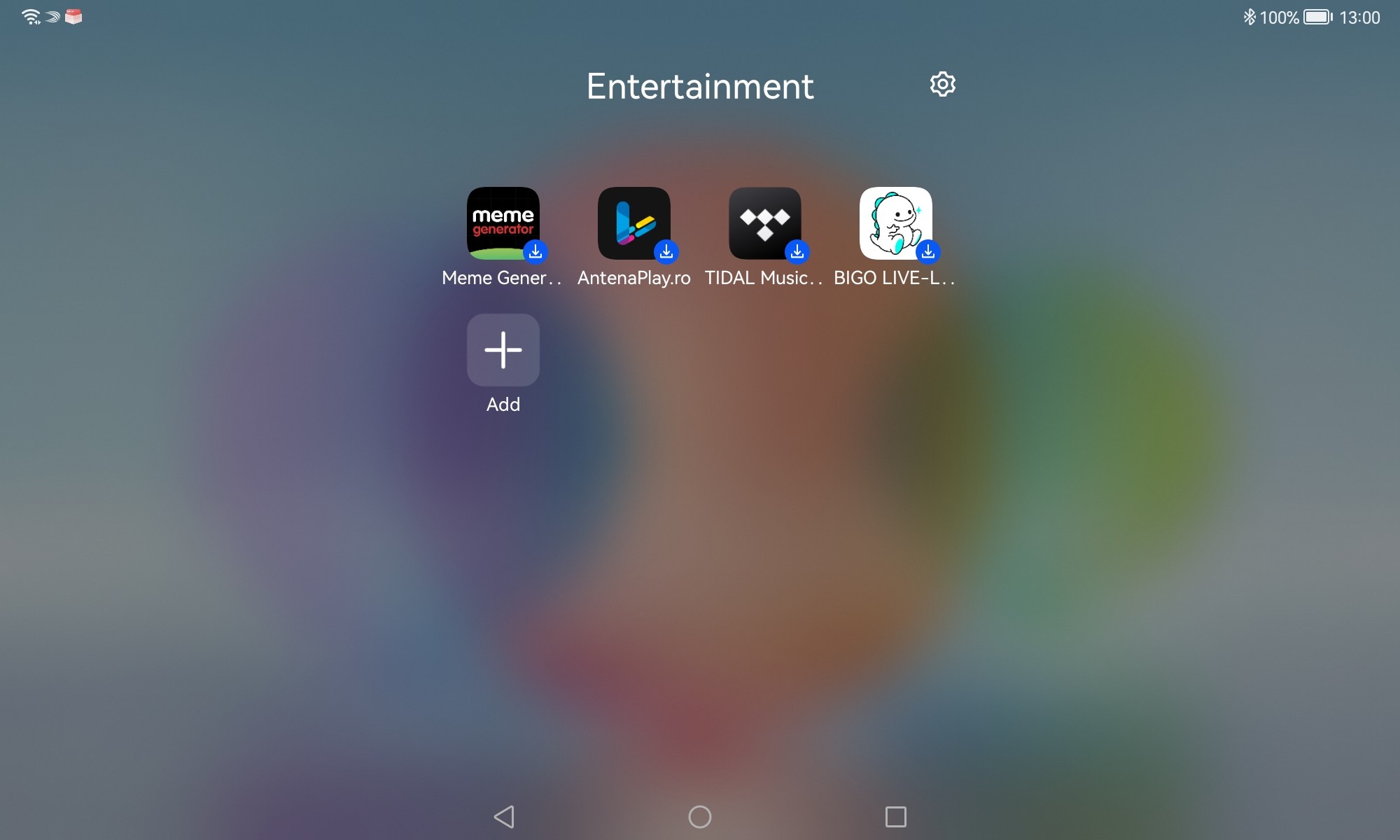Viewport: 1400px width, 840px height.
Task: Launch AntenaPlay.ro
Action: tap(633, 223)
